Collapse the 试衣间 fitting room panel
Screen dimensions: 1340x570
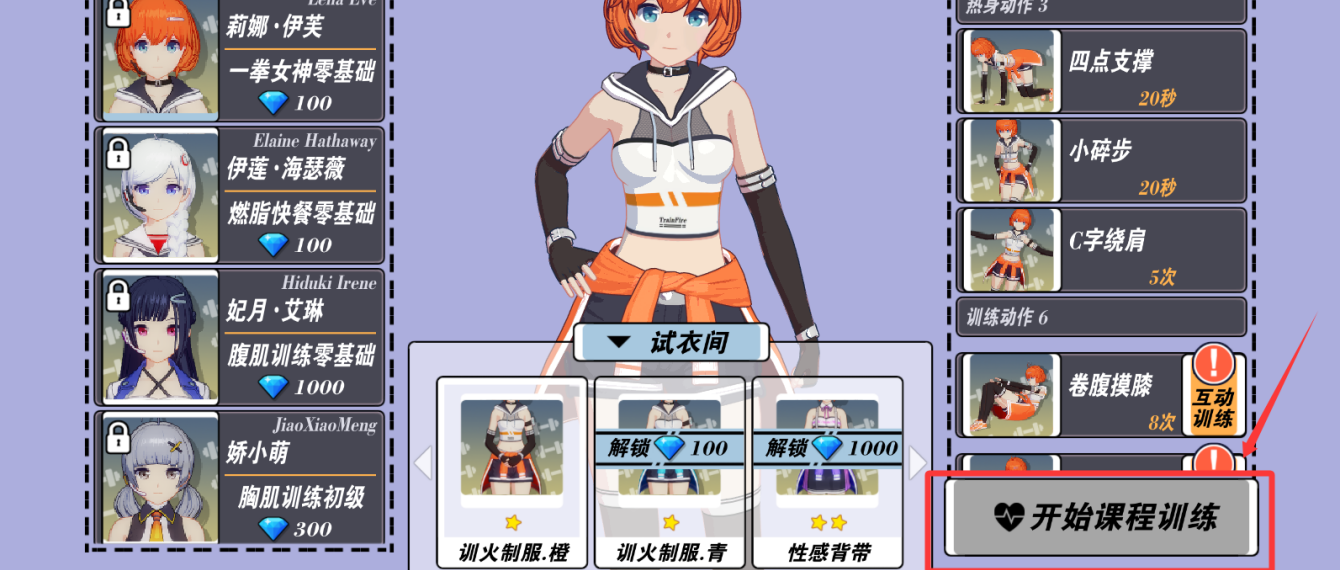pos(671,343)
